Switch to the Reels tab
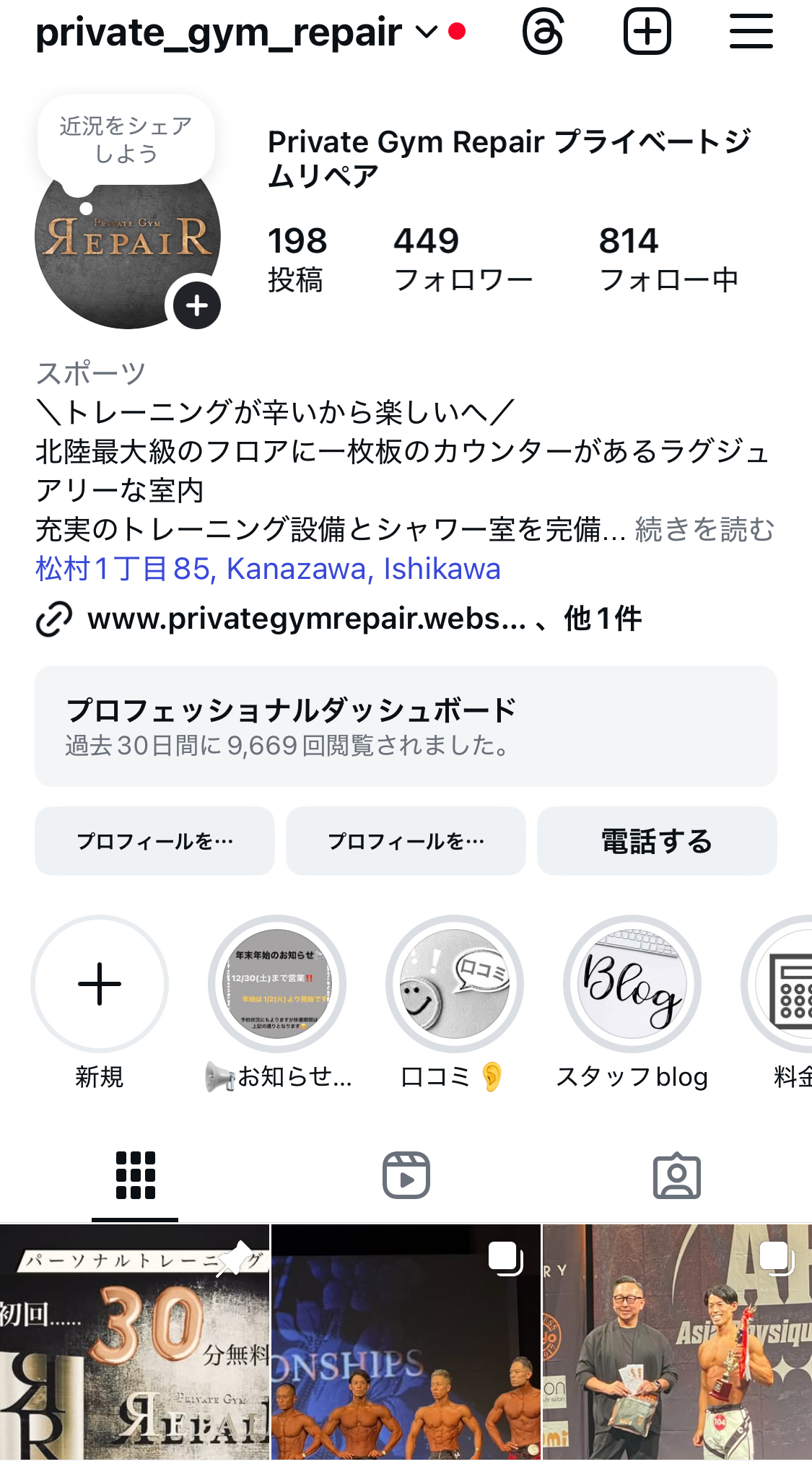 406,1175
